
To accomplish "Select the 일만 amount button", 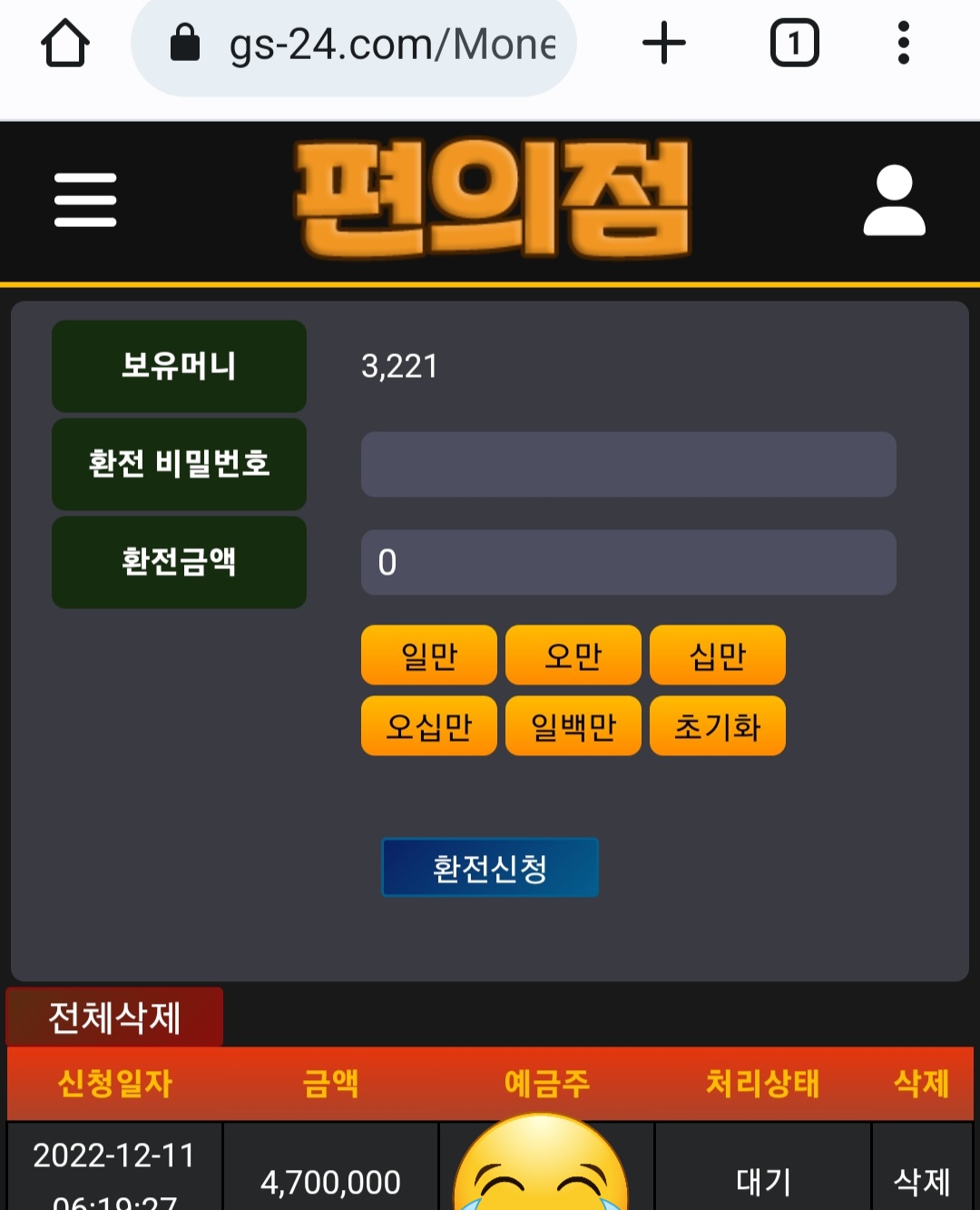I will point(428,655).
